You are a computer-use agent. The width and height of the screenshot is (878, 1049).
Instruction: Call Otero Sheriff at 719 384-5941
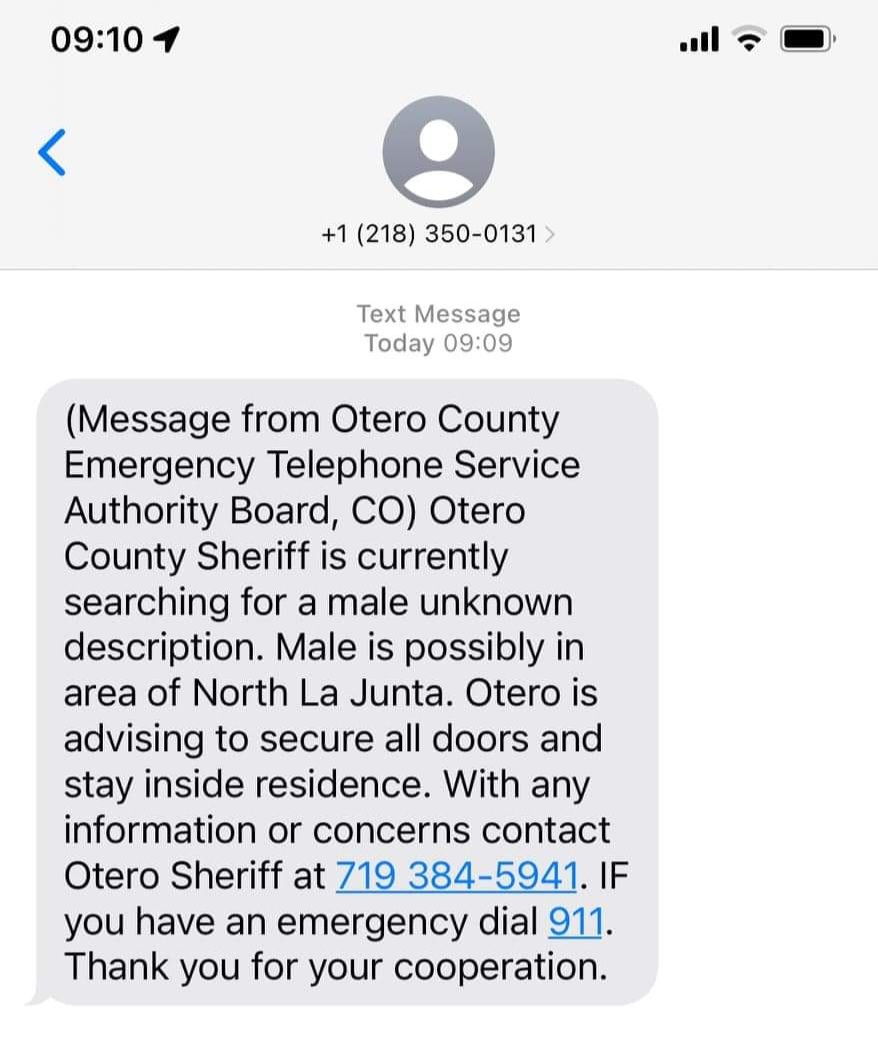tap(457, 876)
